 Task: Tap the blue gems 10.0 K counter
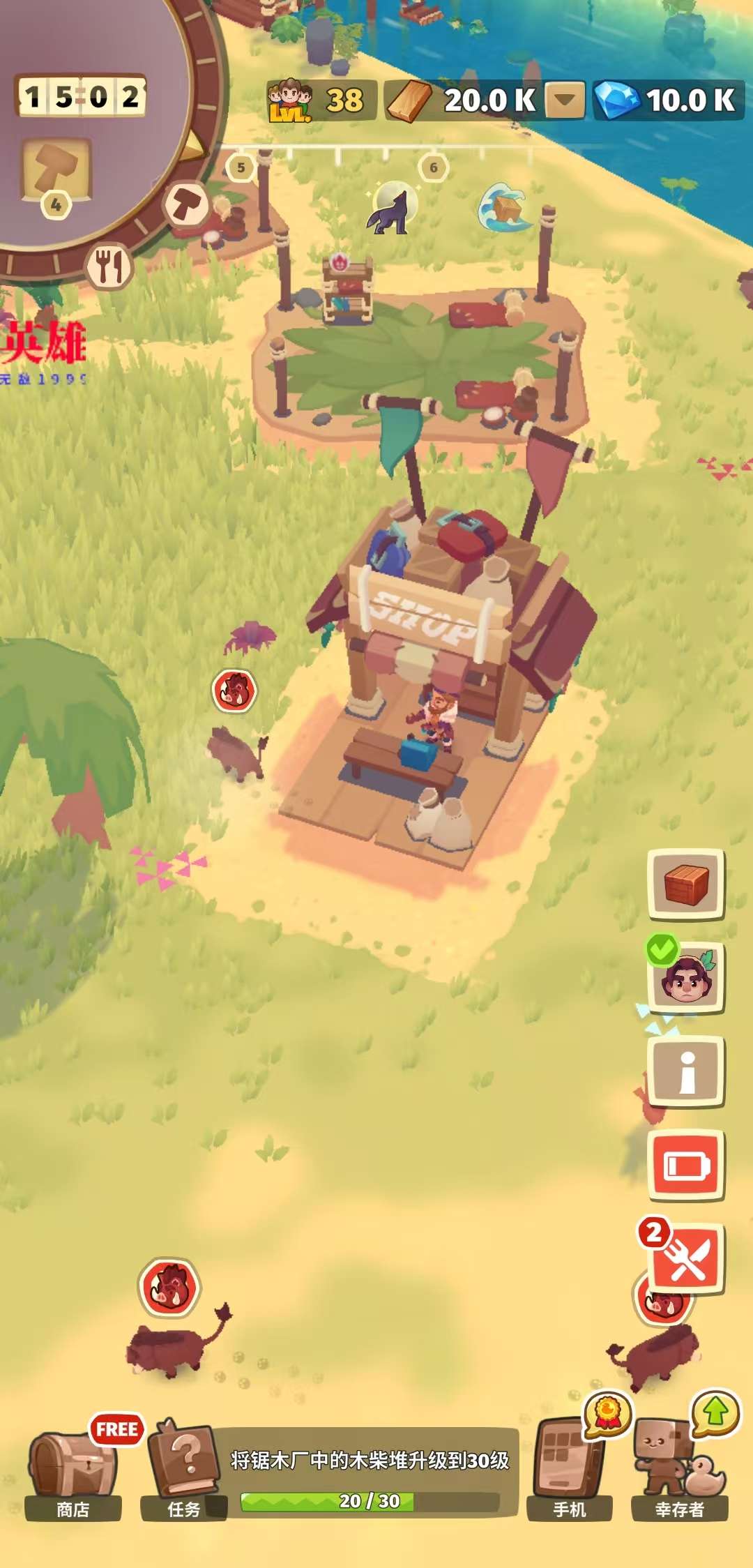click(x=668, y=100)
